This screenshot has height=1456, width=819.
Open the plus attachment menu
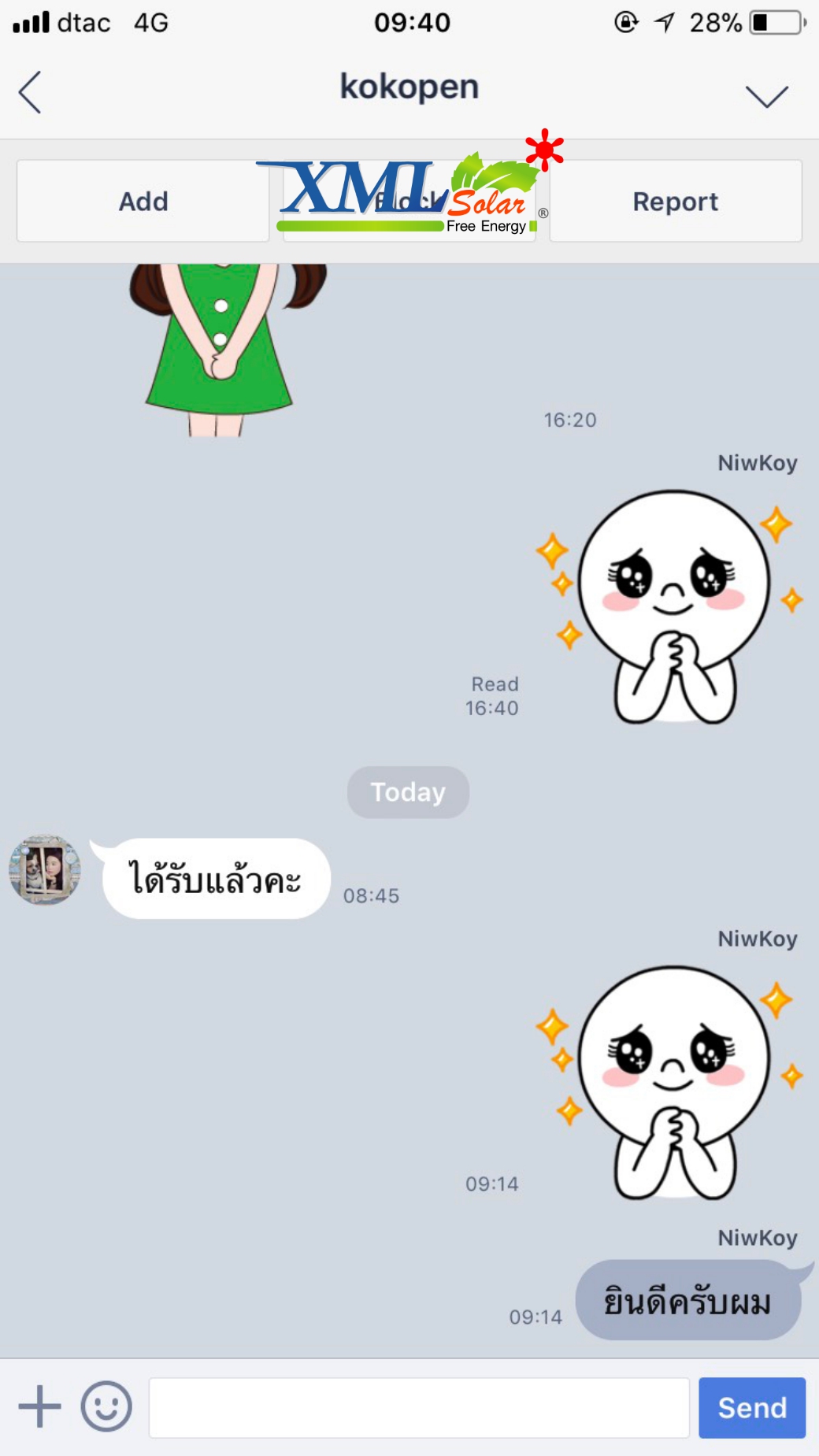(x=39, y=1406)
